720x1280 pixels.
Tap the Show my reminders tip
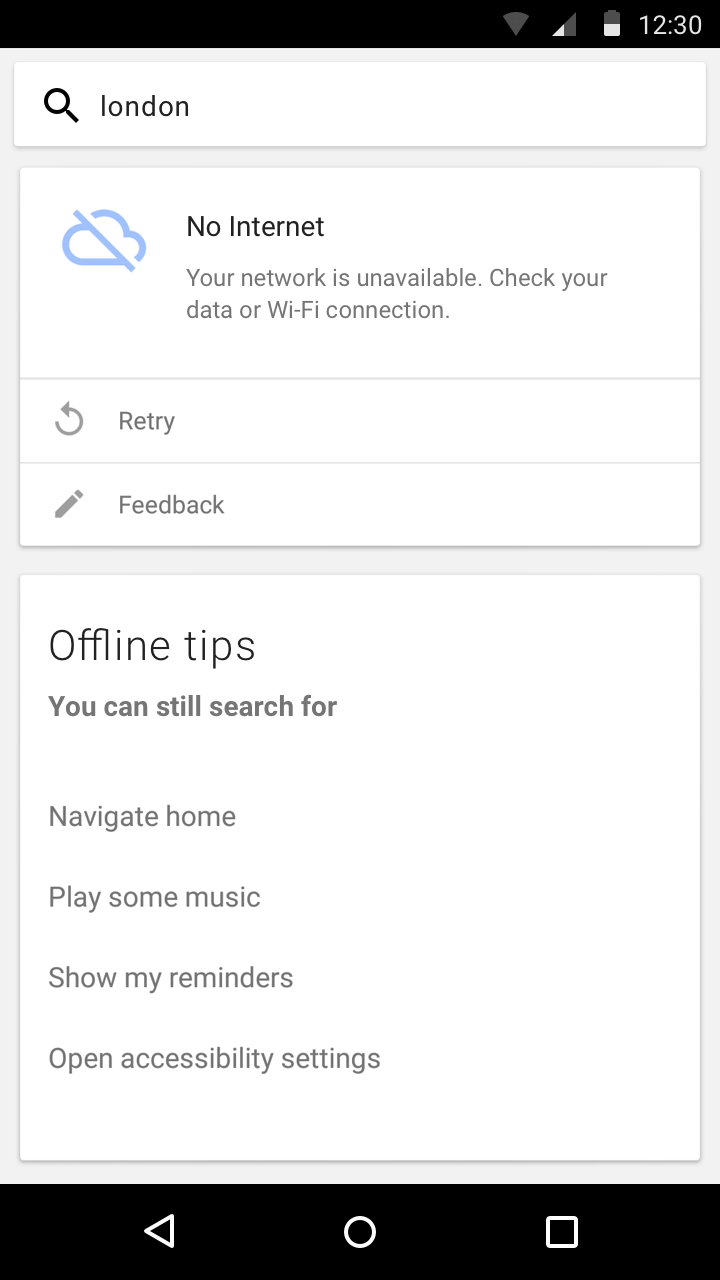click(170, 977)
